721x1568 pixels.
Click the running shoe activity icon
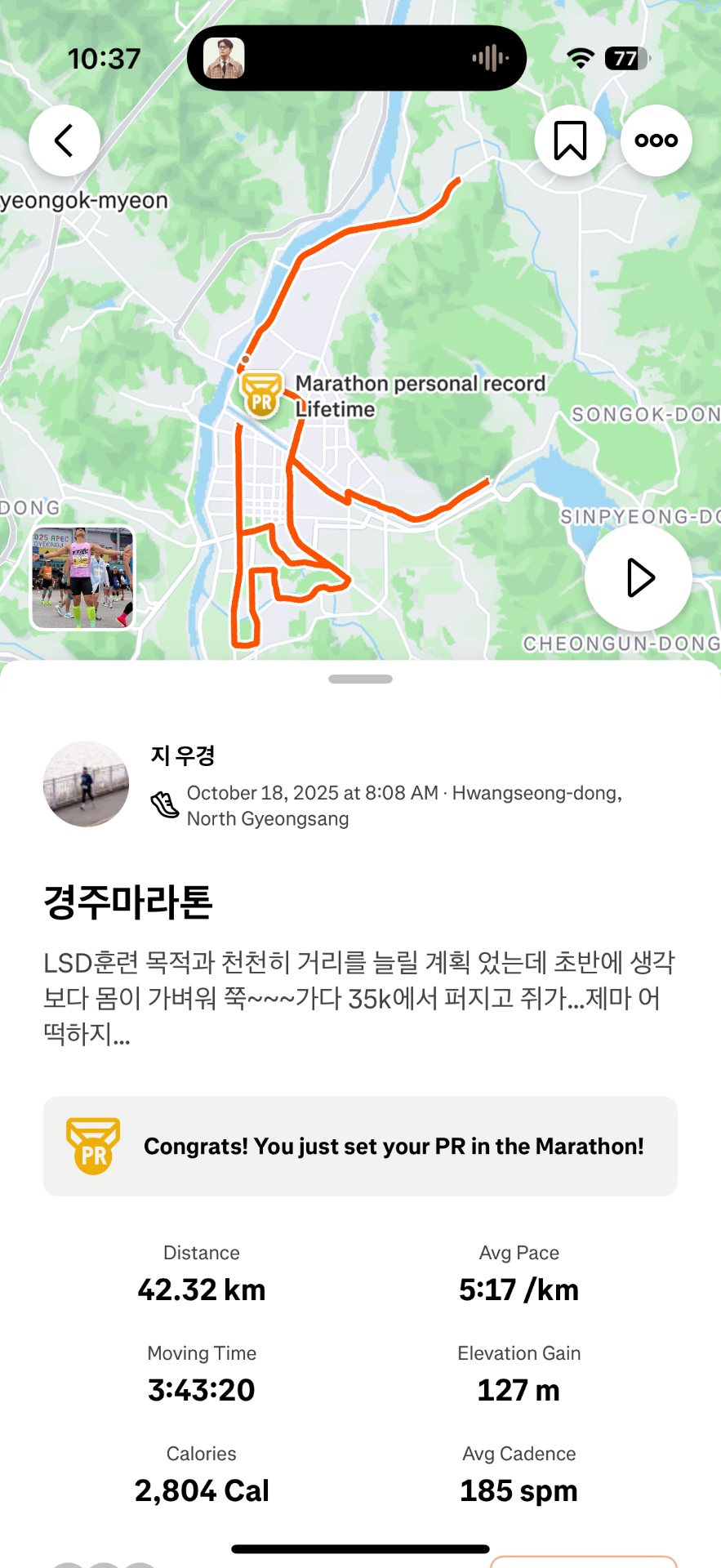pyautogui.click(x=165, y=805)
